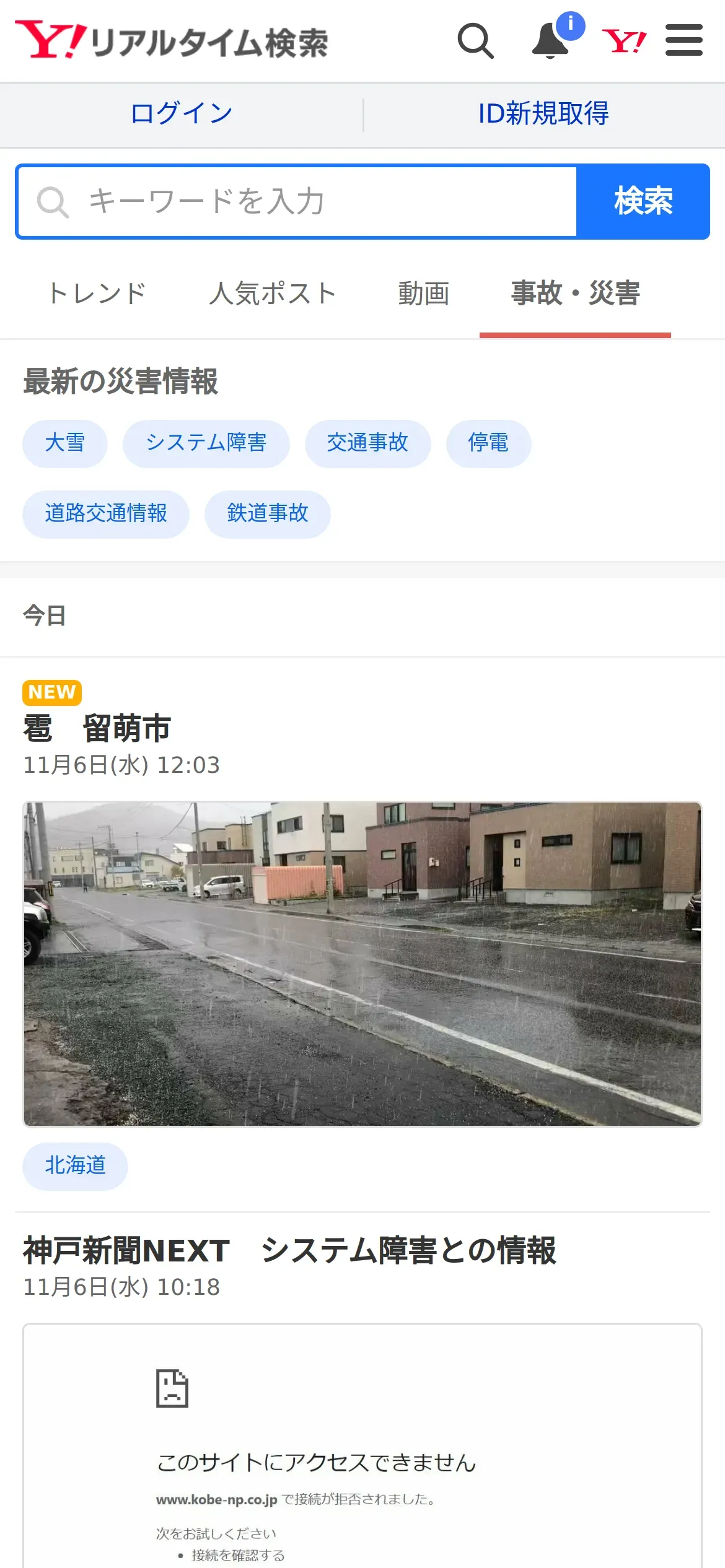Select the システム障害 chip

point(206,443)
